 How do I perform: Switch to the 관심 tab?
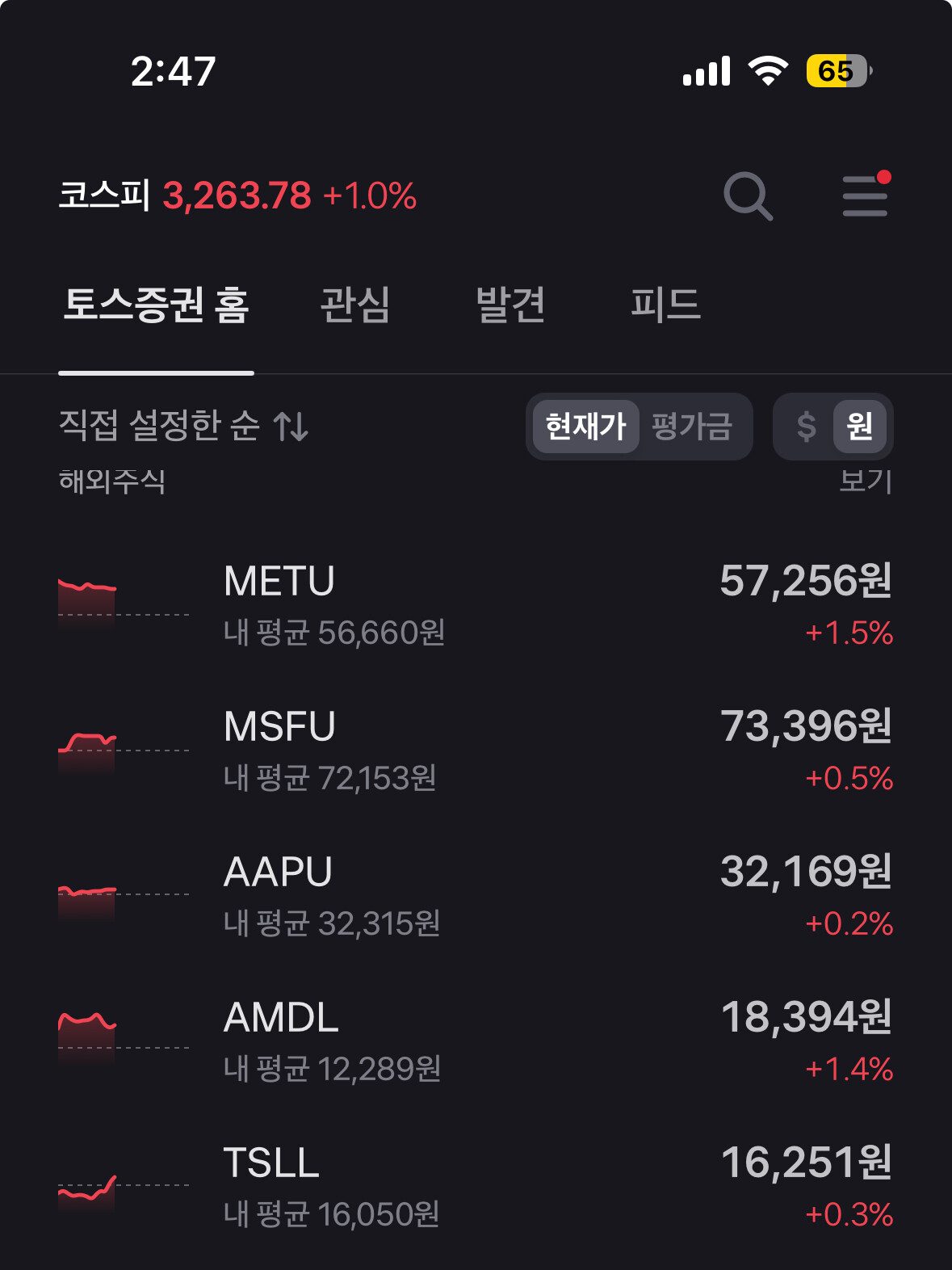355,305
